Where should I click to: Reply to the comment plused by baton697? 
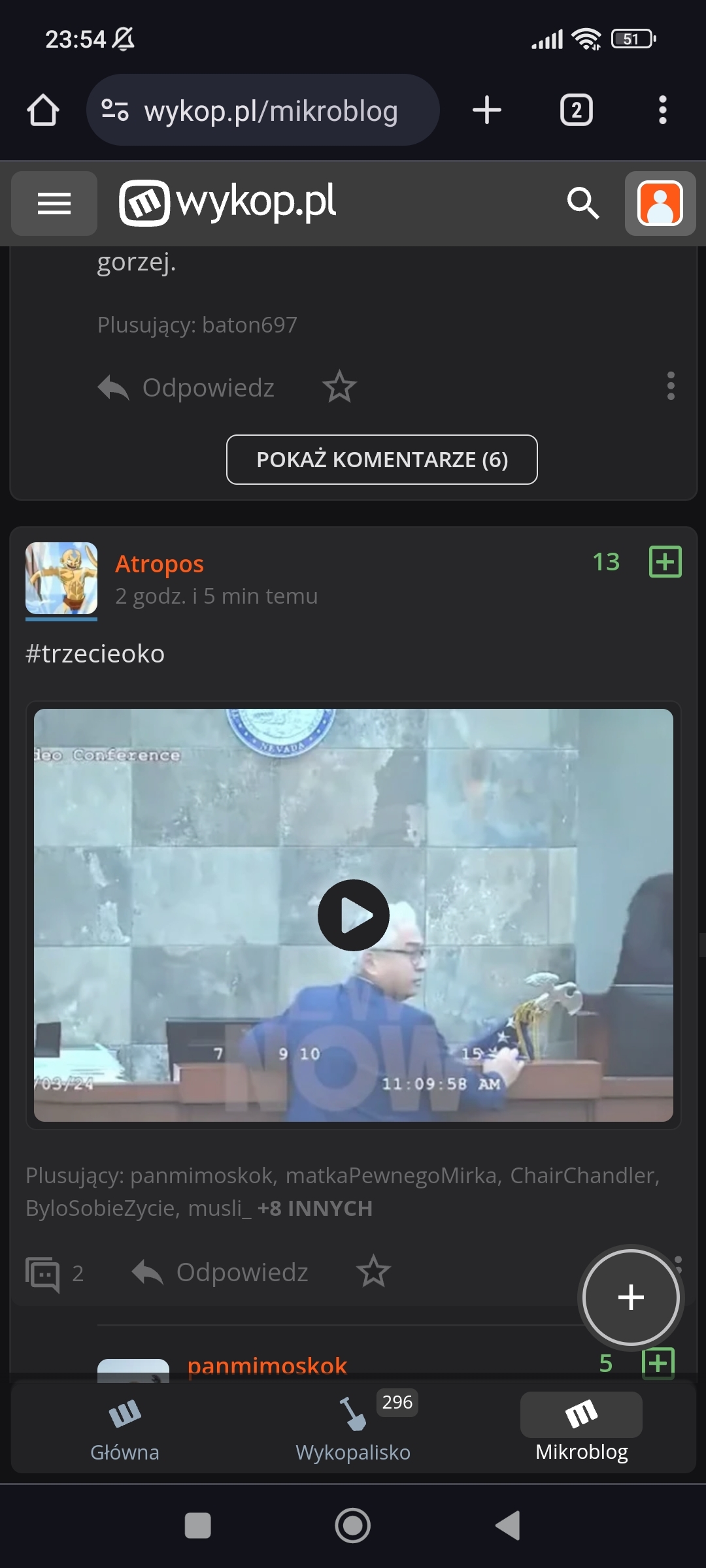pos(187,387)
